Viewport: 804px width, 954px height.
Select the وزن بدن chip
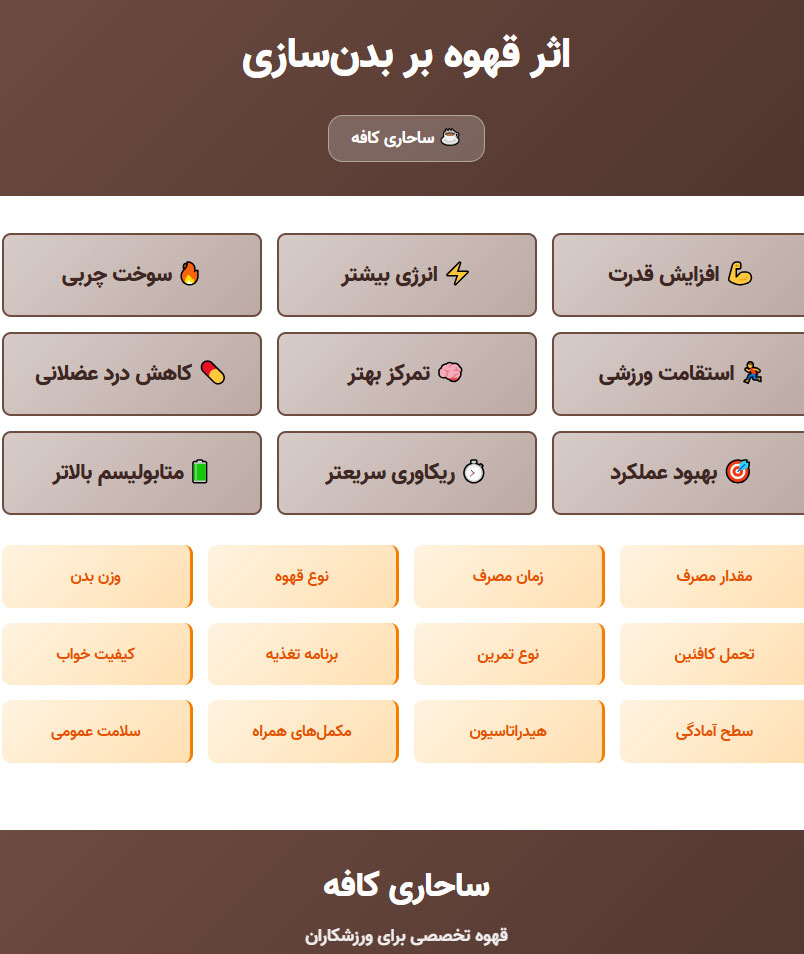click(96, 576)
